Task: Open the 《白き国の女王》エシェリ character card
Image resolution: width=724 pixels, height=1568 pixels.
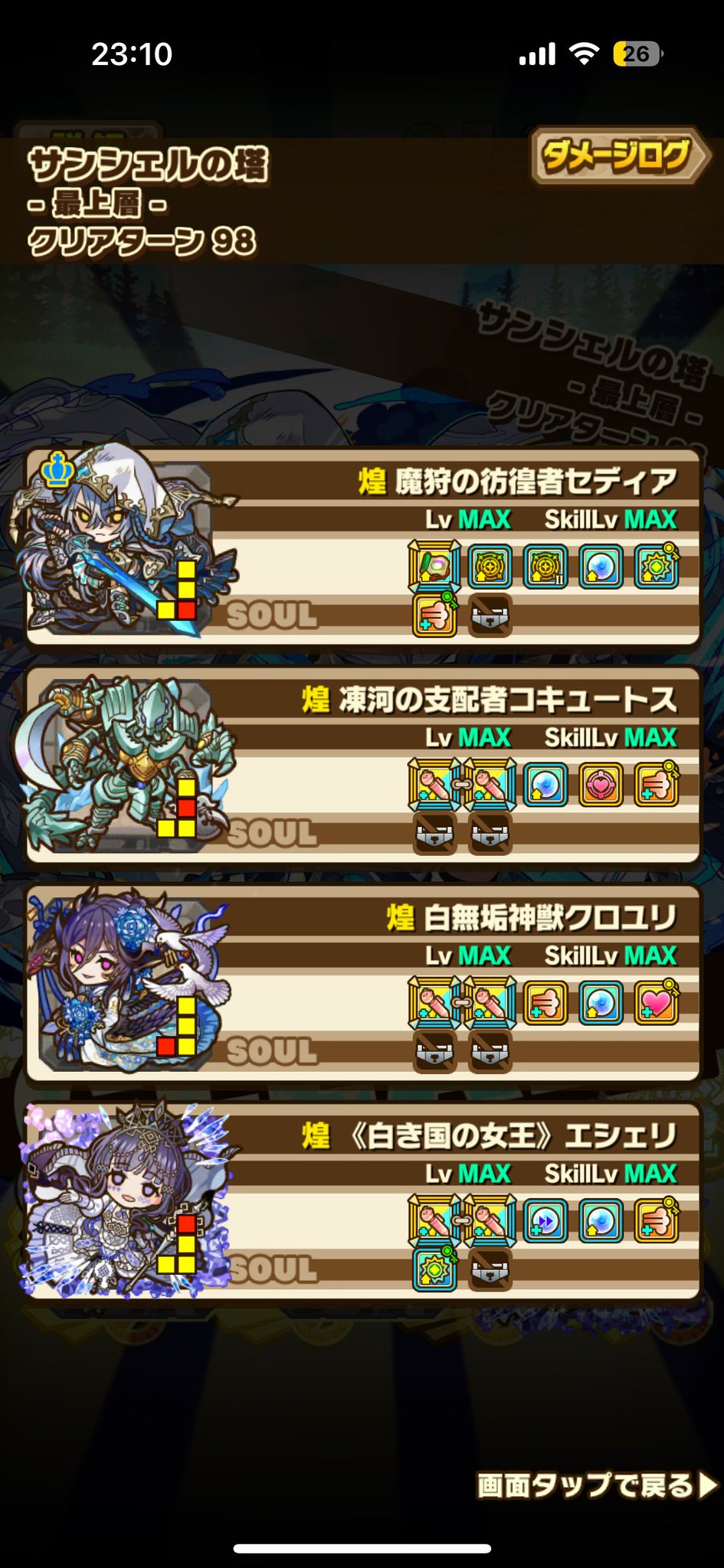Action: click(362, 1201)
